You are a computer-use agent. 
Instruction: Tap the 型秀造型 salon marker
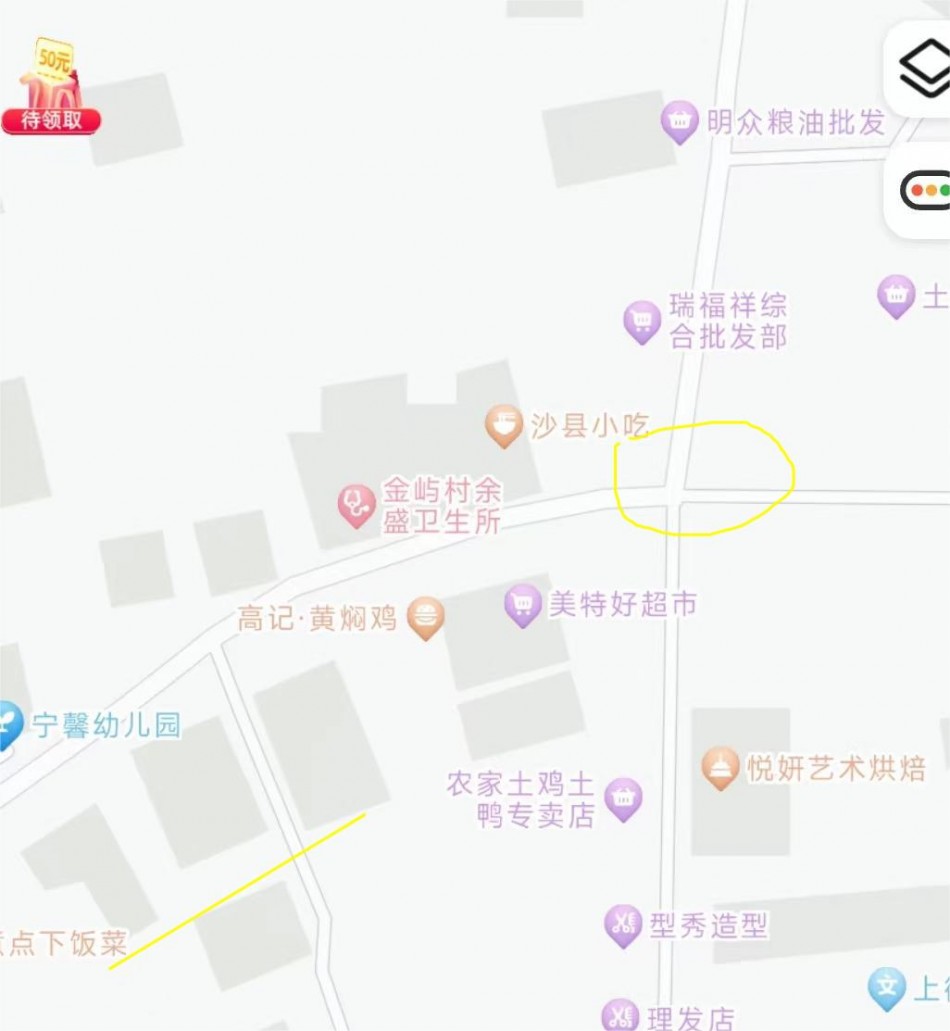[x=624, y=925]
